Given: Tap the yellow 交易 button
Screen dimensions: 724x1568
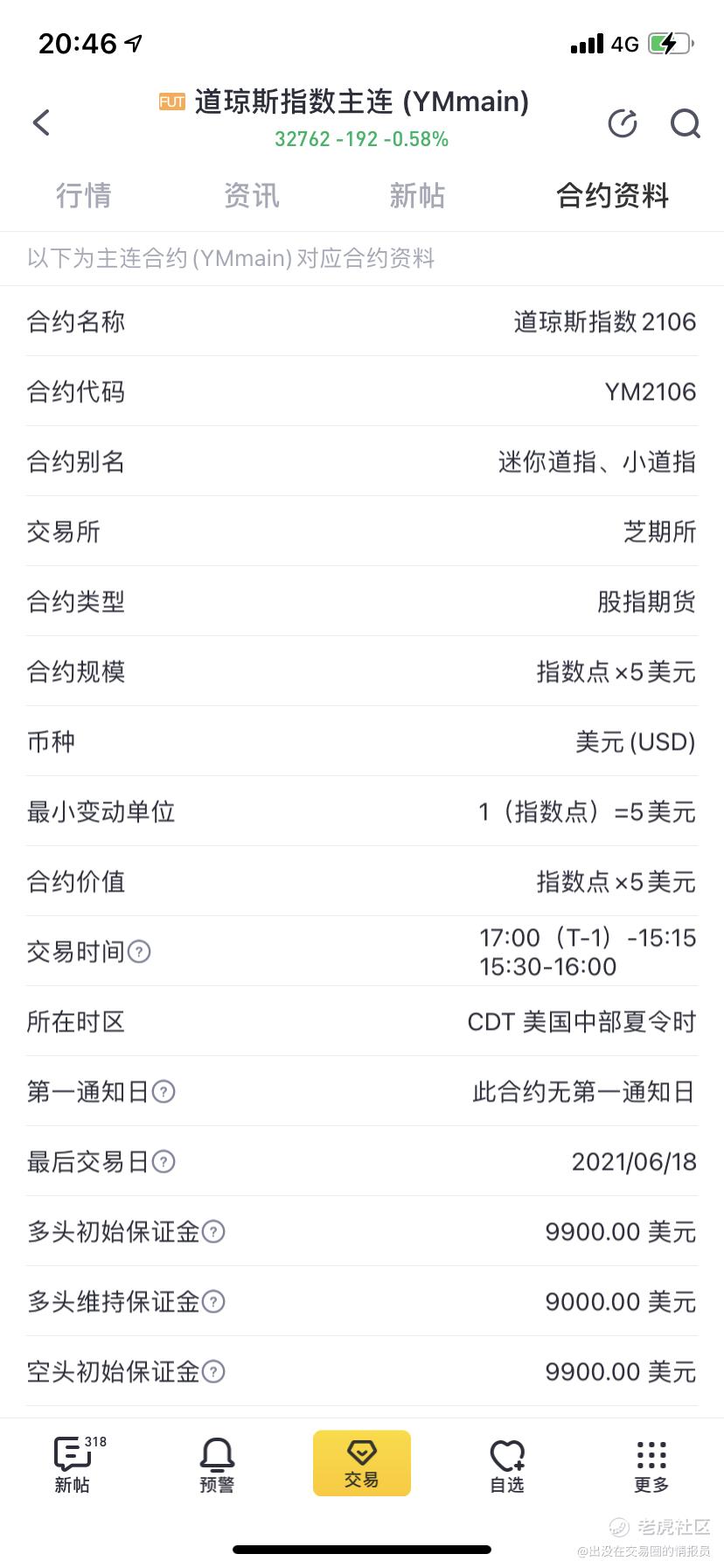Looking at the screenshot, I should [362, 1463].
